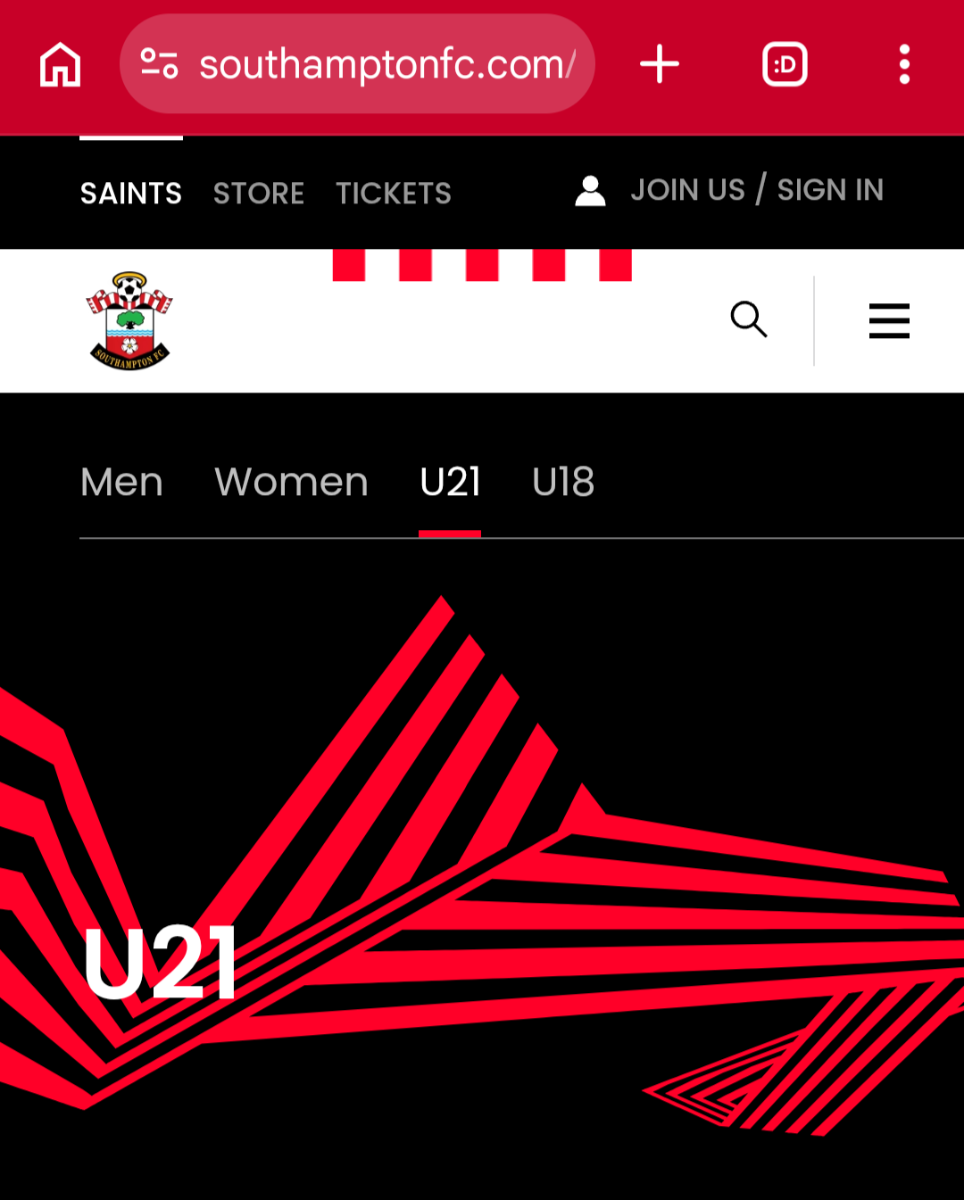Tap the Southampton FC crest to go home

[128, 321]
